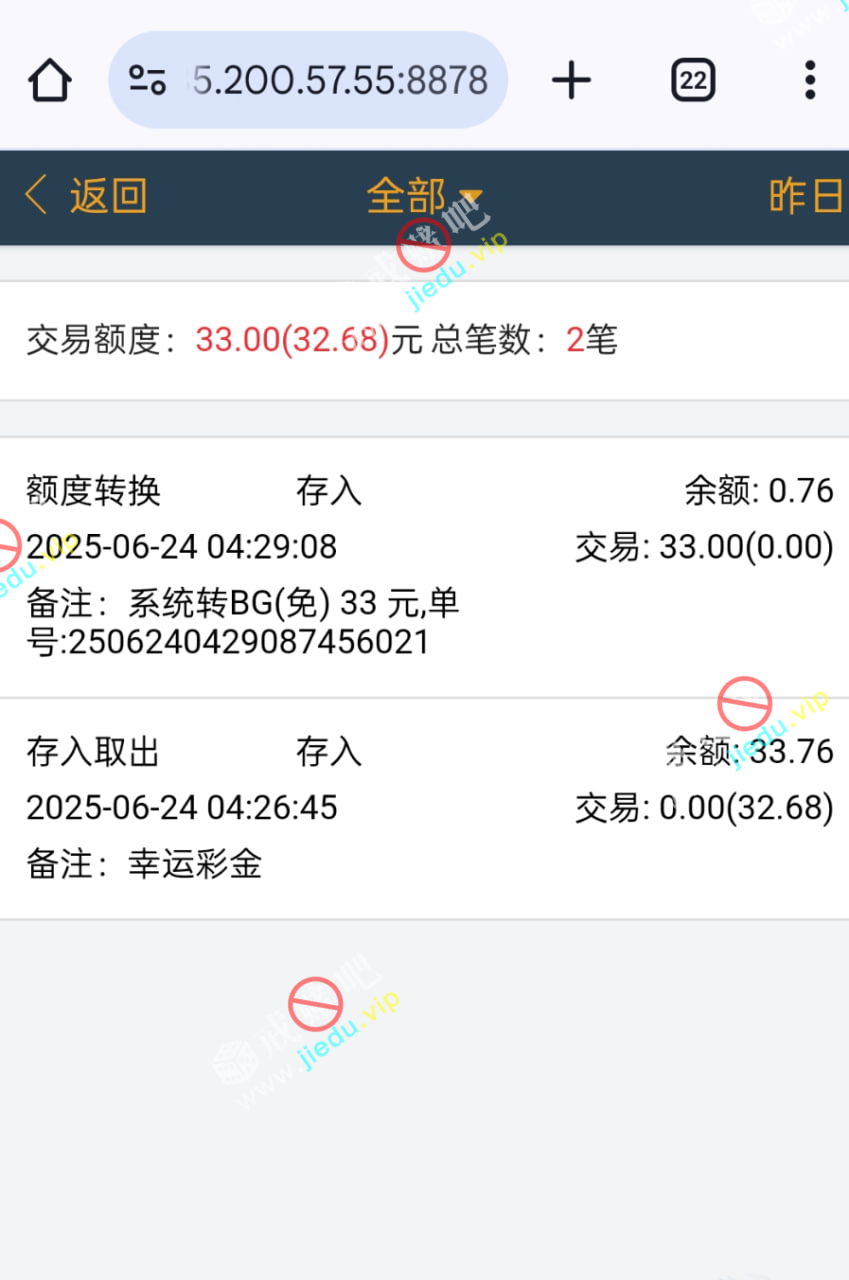Go back using the 返回 button
The height and width of the screenshot is (1280, 849).
pos(87,196)
